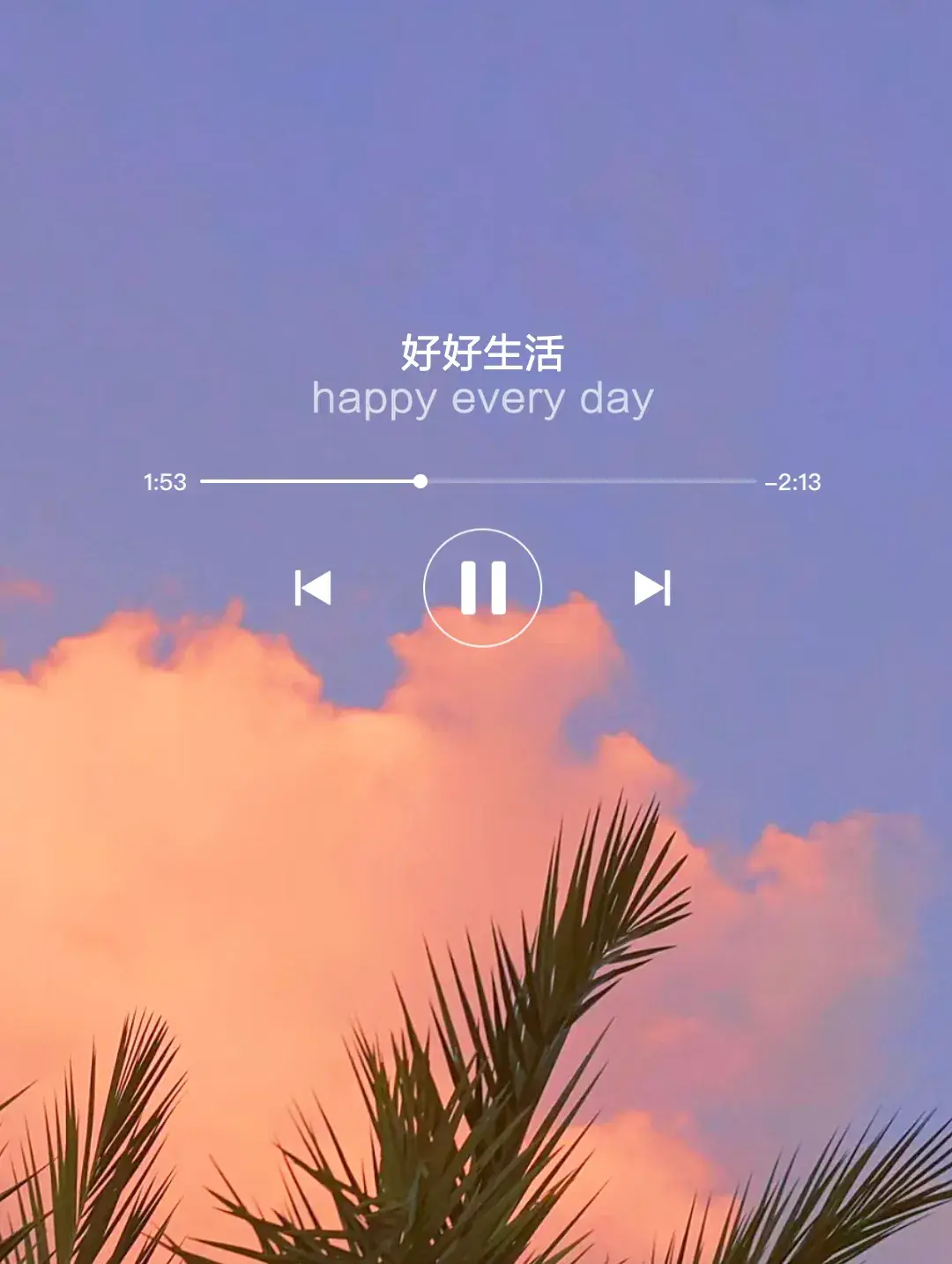
Task: Click the vertical bar of the previous-track icon
Action: [300, 588]
